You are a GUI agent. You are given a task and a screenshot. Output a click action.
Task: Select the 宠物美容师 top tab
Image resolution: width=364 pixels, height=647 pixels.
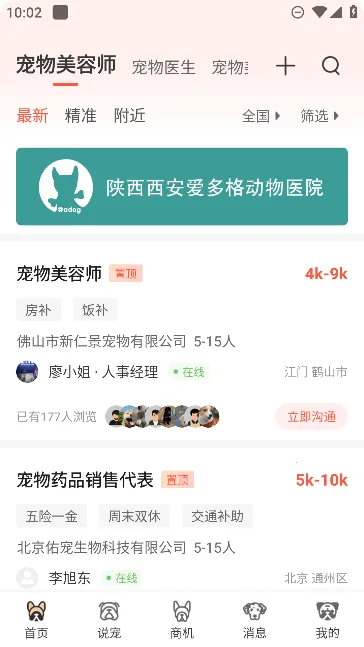point(66,65)
